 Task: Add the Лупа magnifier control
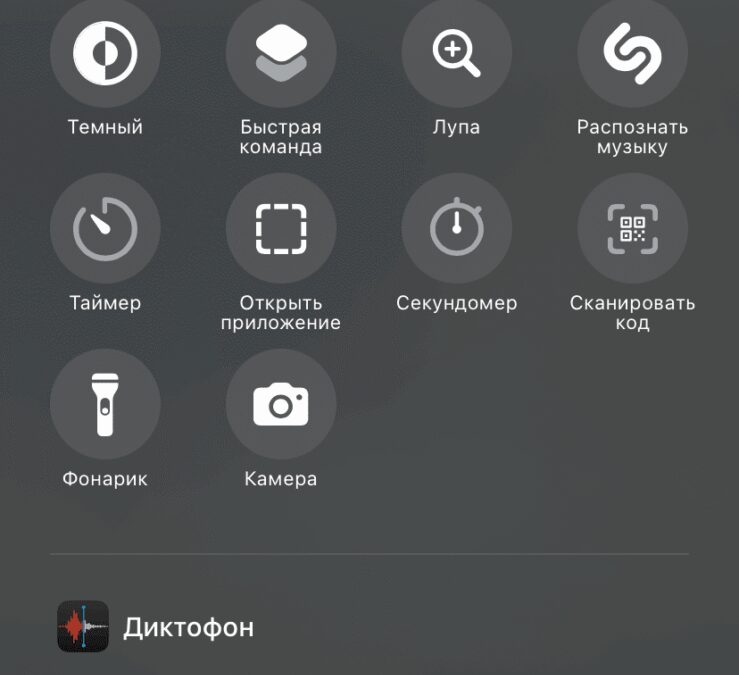pyautogui.click(x=456, y=52)
